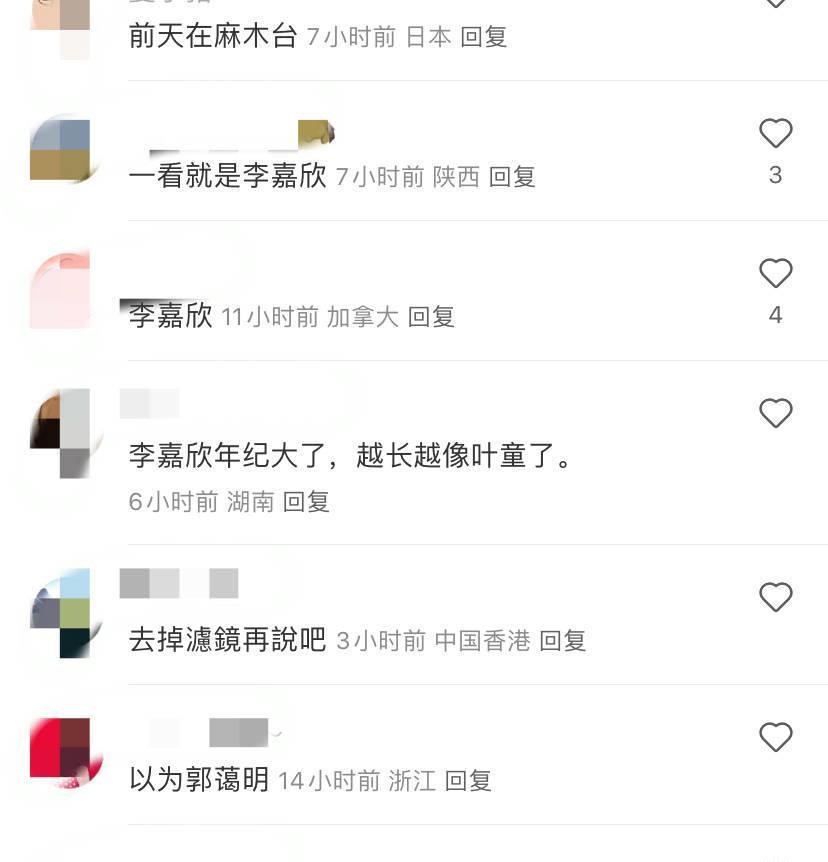Open the avatar beside 一看就是李嘉欣
Image resolution: width=828 pixels, height=862 pixels.
click(x=60, y=150)
